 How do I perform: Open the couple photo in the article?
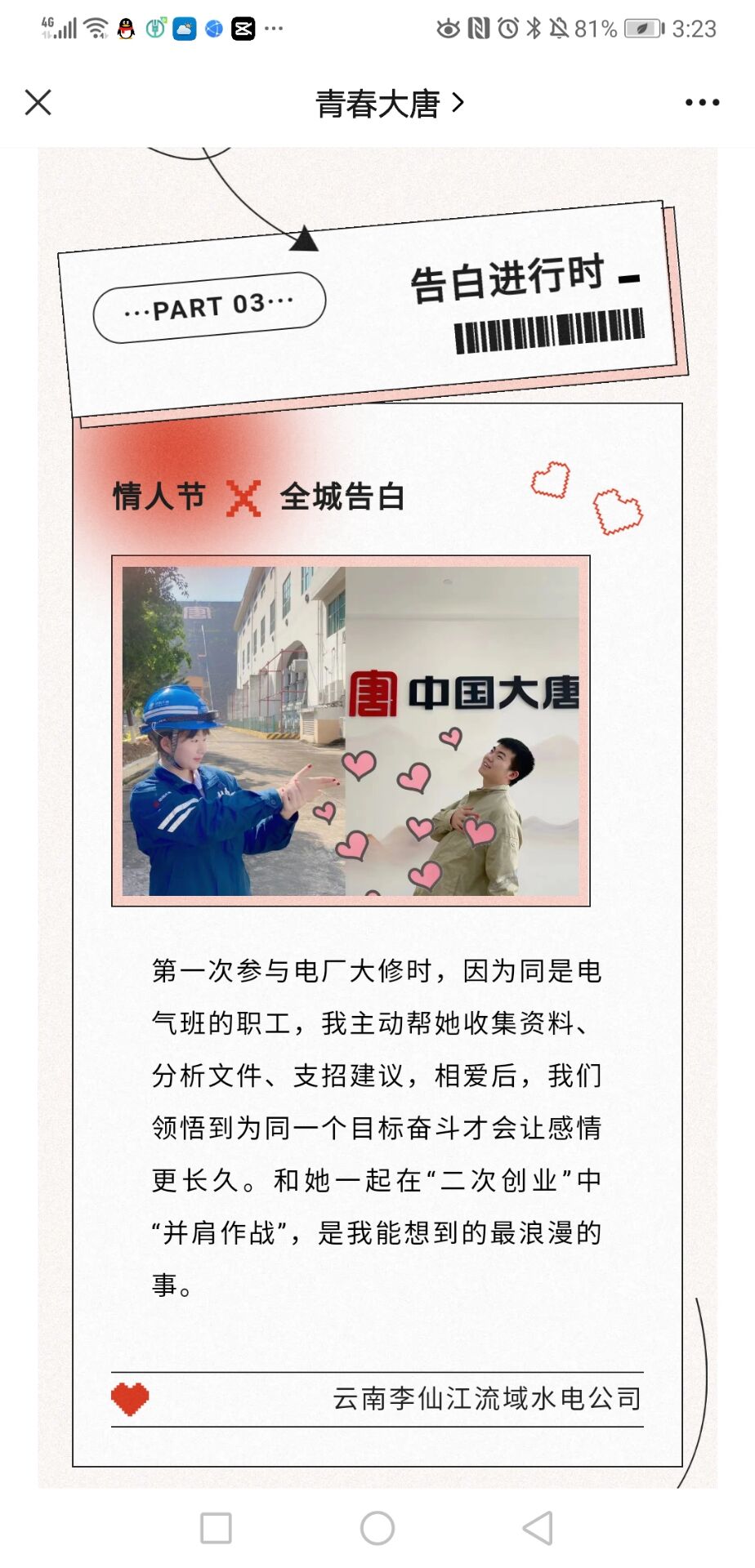351,731
